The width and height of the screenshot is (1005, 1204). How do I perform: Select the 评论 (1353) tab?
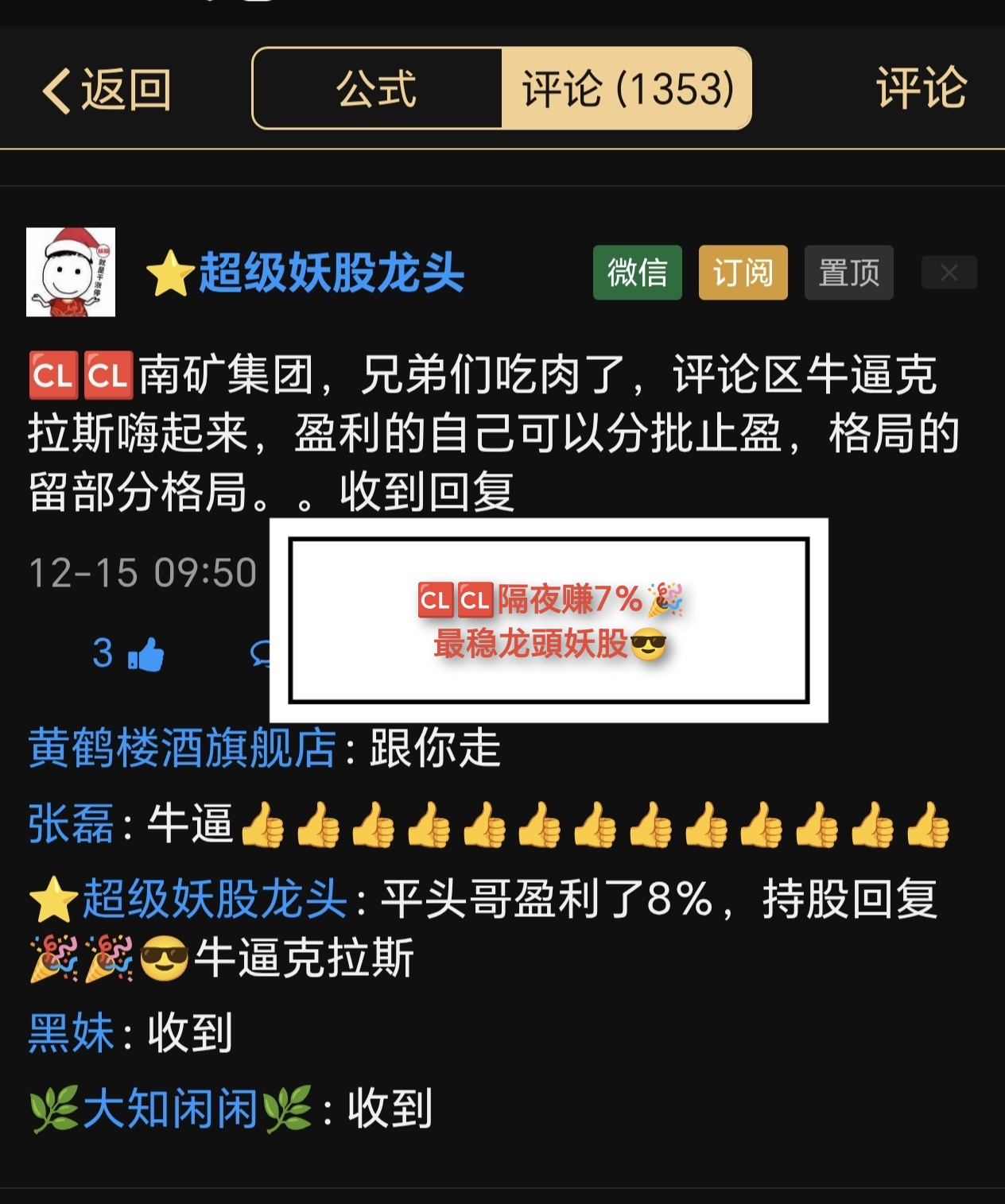[x=627, y=88]
